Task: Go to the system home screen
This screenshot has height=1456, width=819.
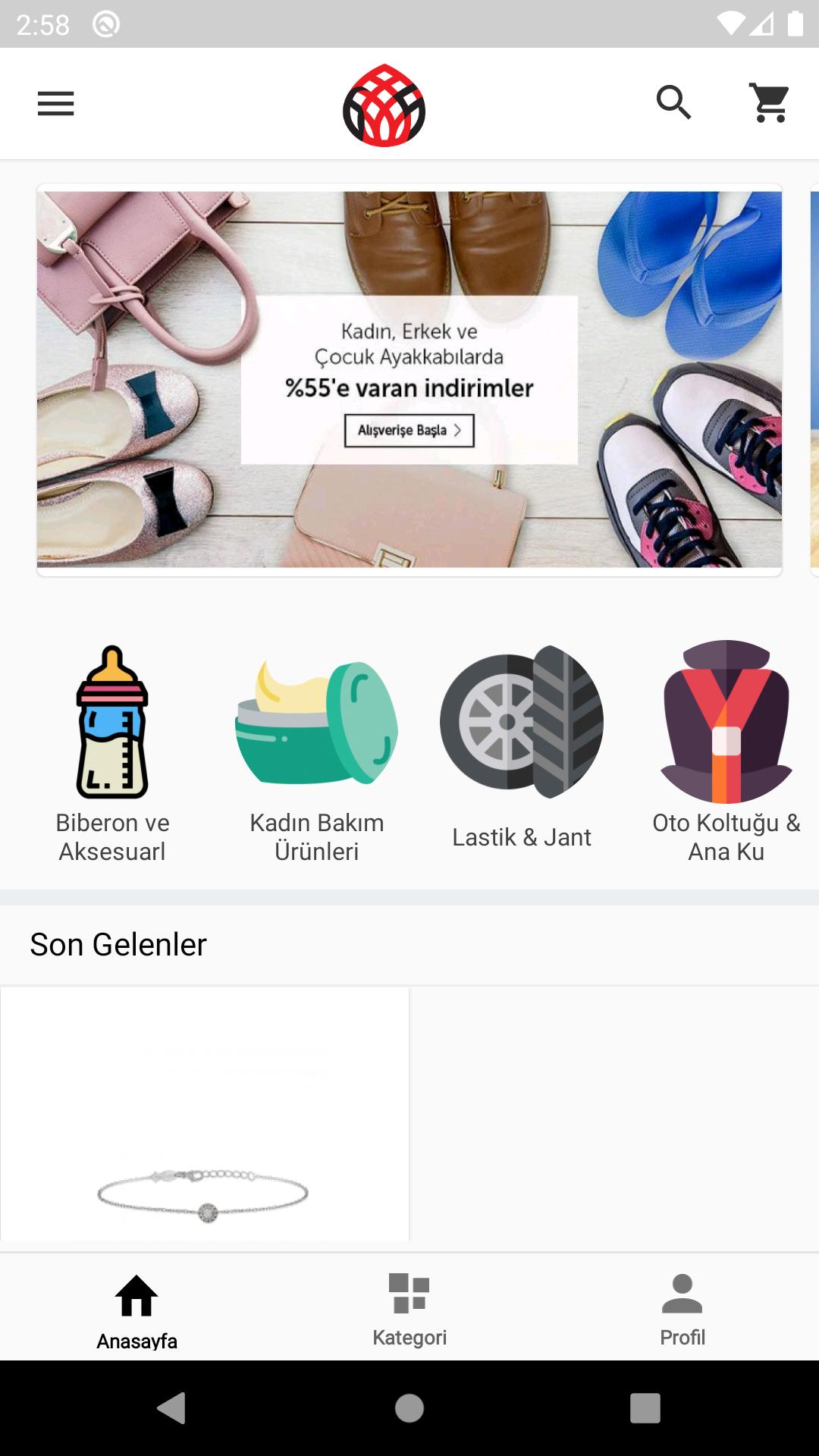Action: click(x=409, y=1408)
